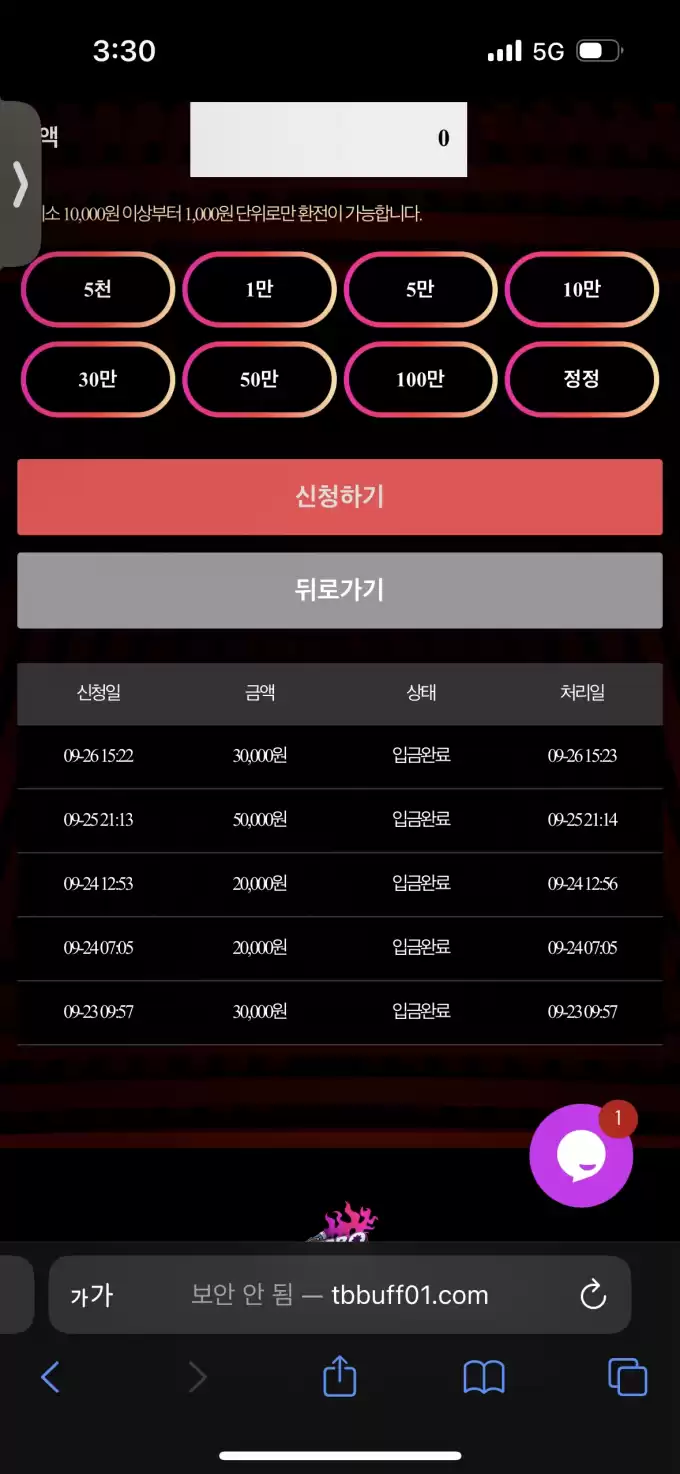
Task: View open Safari tabs
Action: [627, 1377]
